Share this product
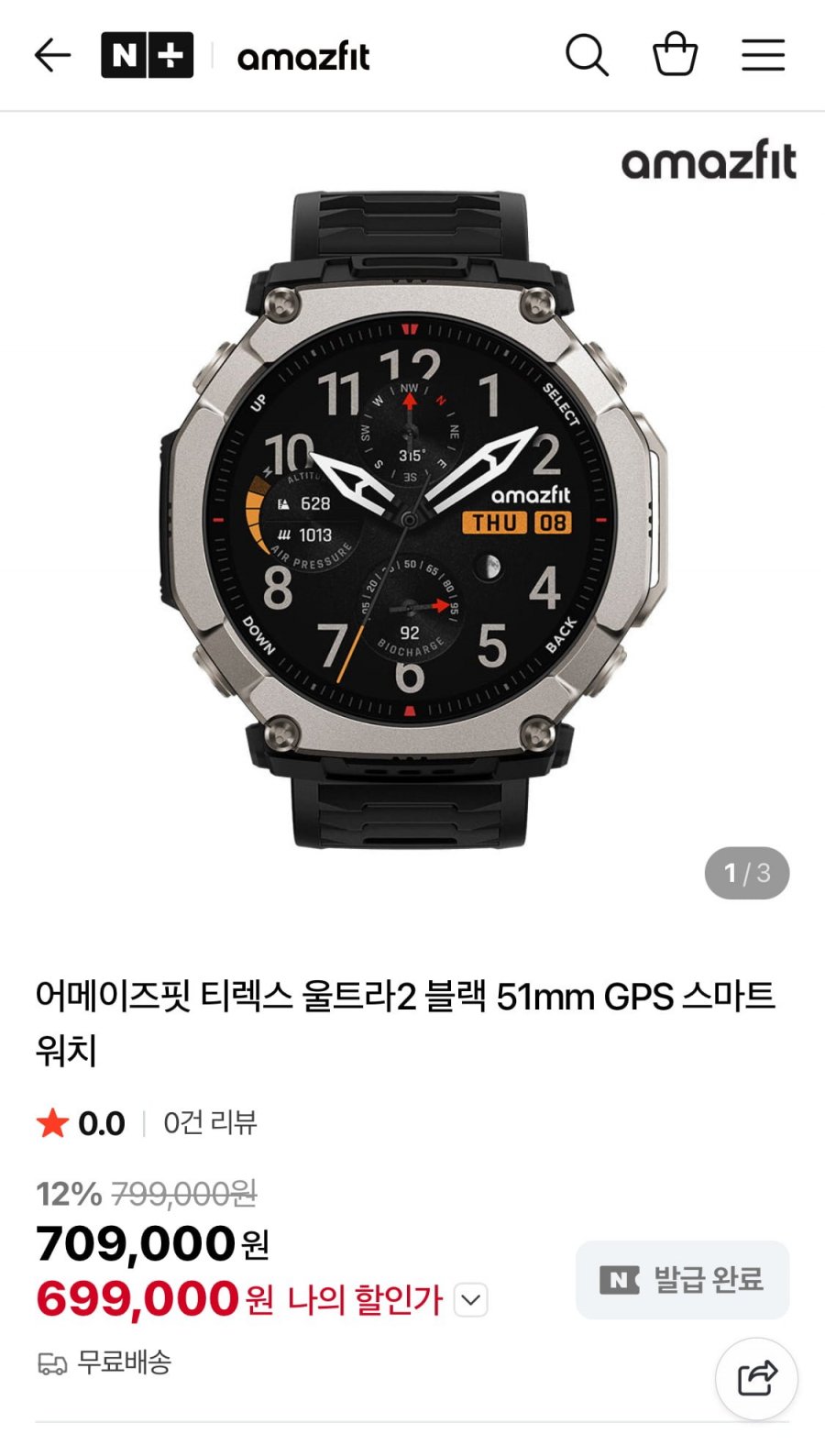The image size is (825, 1456). [756, 1378]
